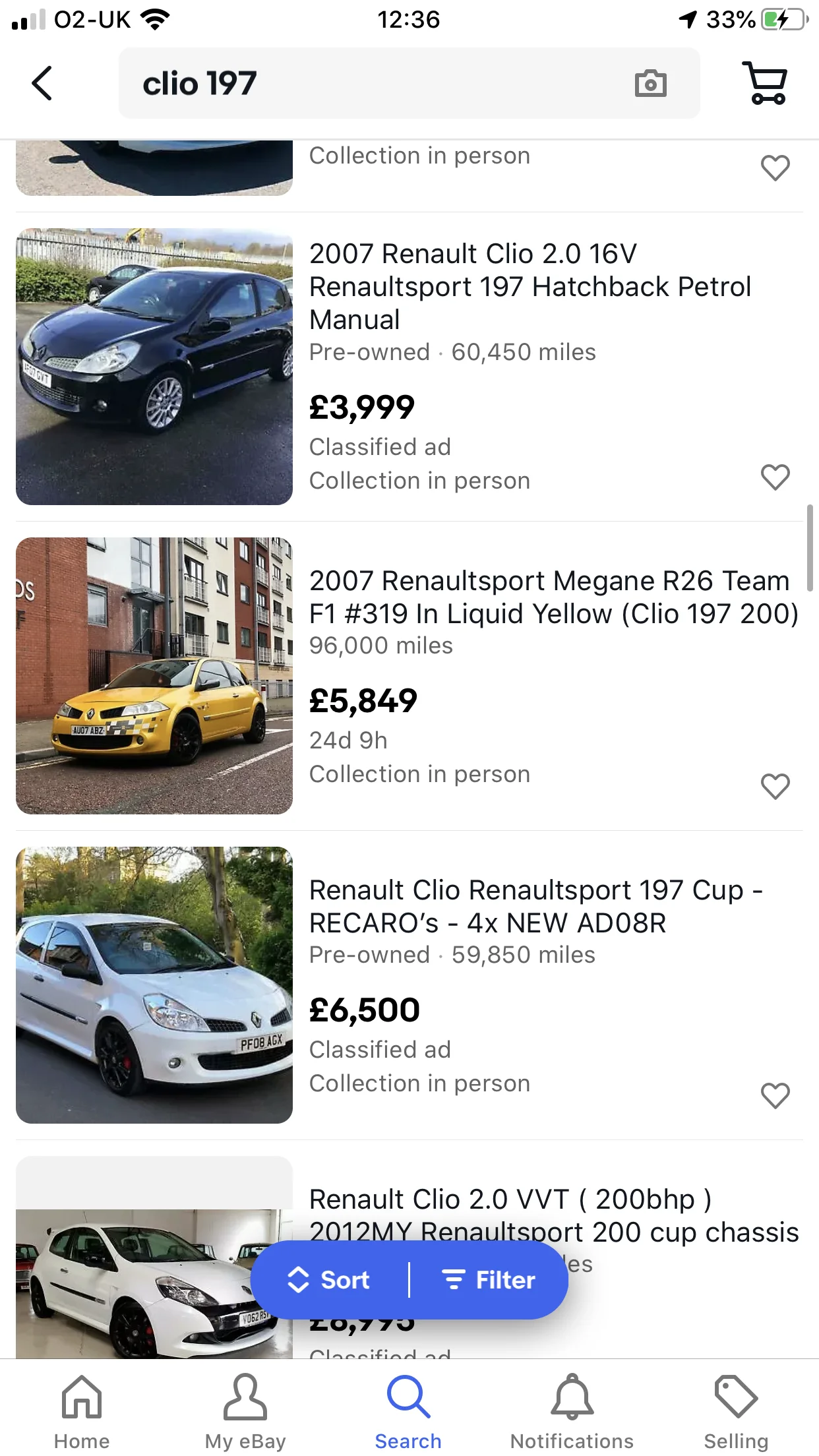Open camera image search

coord(650,84)
